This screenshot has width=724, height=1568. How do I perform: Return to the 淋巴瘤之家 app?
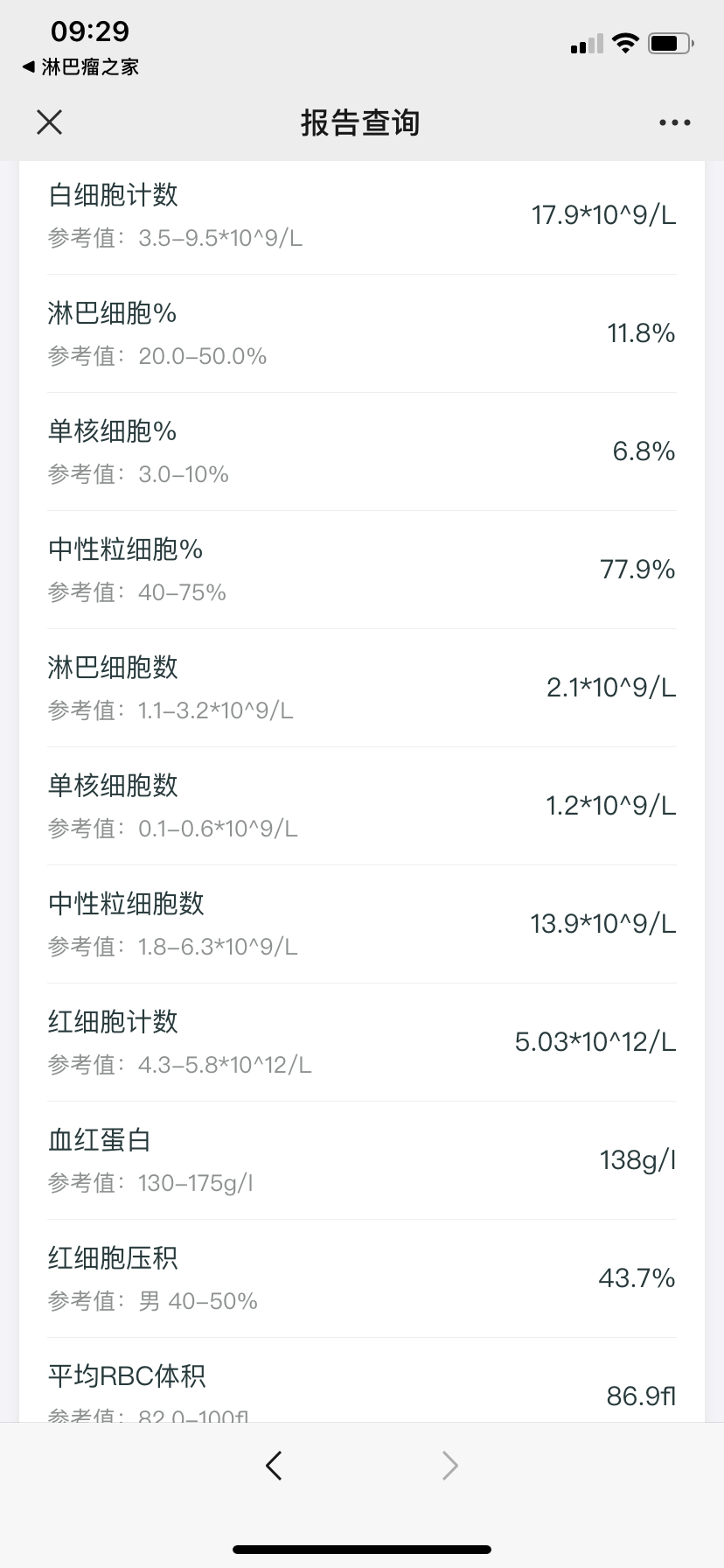pyautogui.click(x=80, y=67)
